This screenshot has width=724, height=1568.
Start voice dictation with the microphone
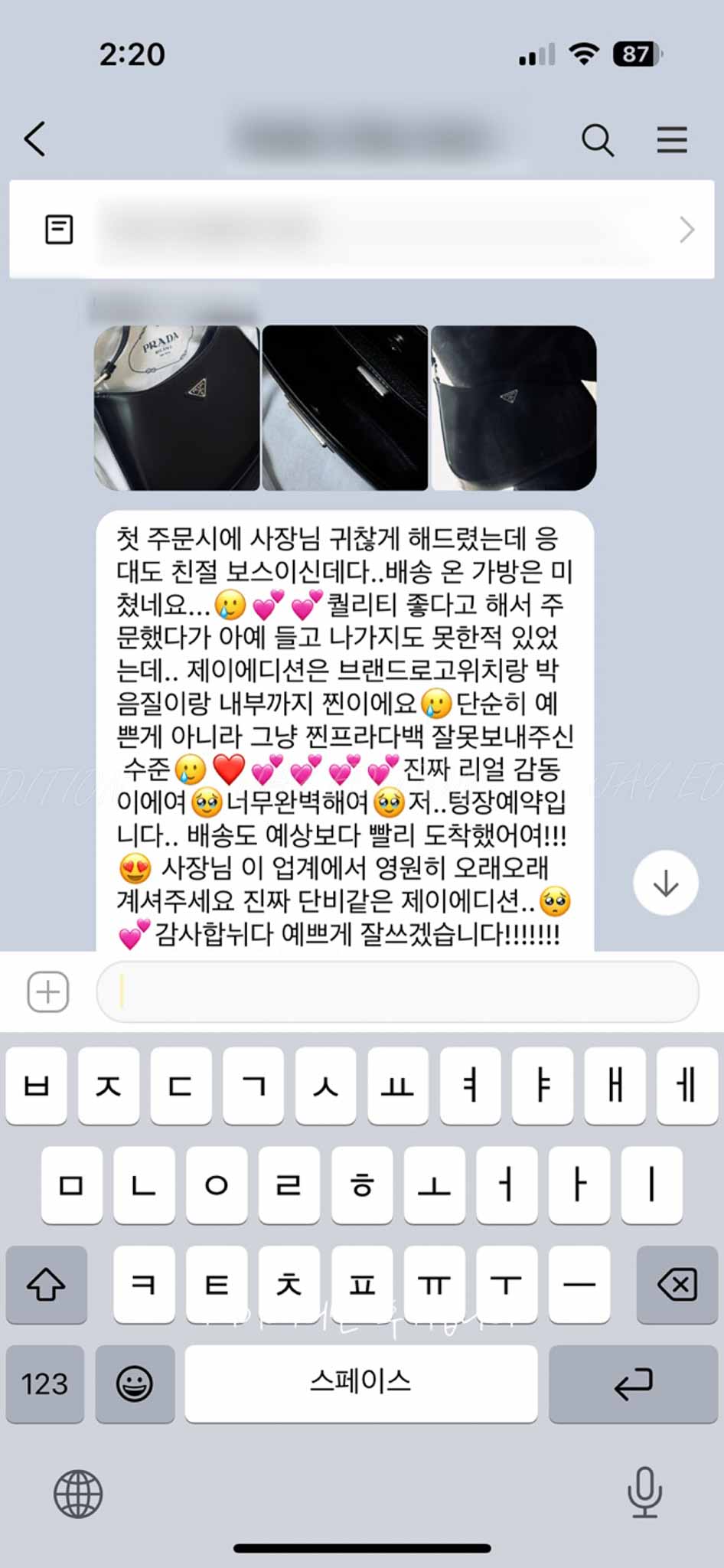(644, 1492)
